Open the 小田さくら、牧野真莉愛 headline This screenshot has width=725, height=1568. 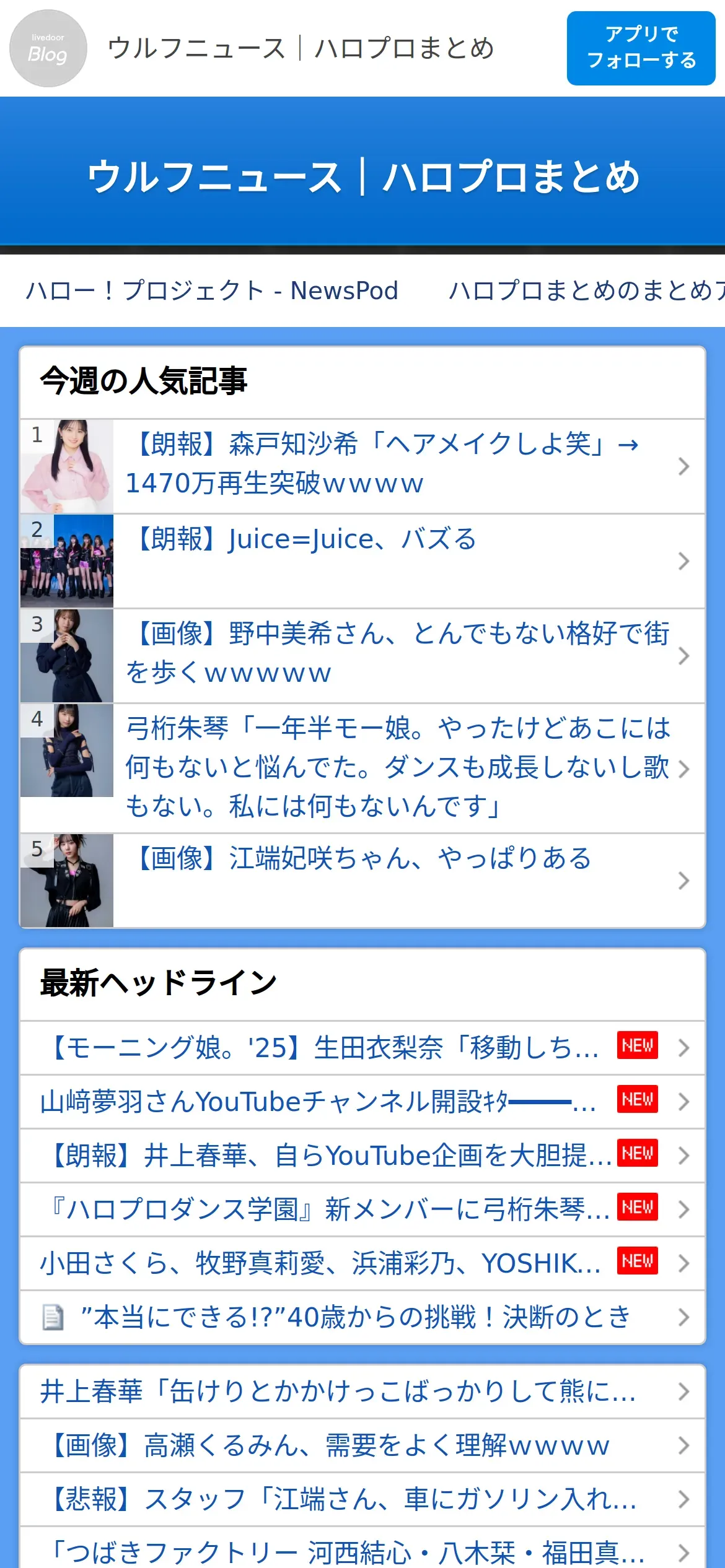coord(320,1263)
